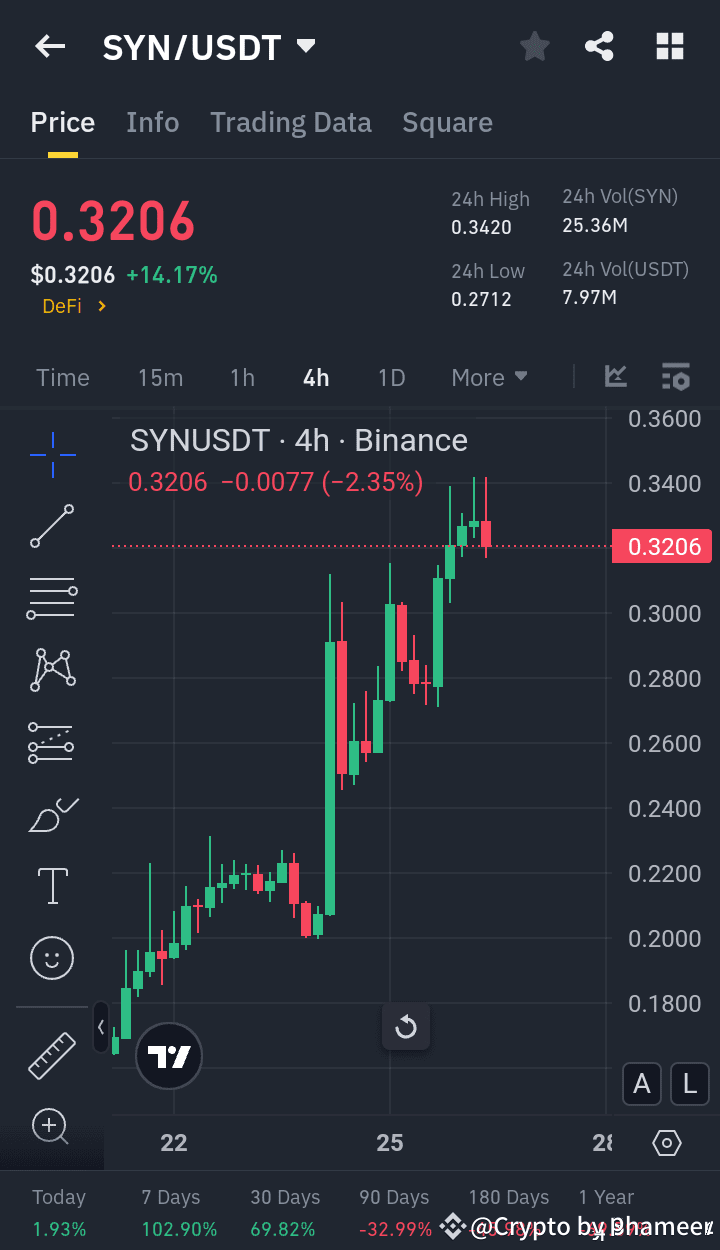Enable log scale with the L button
Viewport: 720px width, 1250px height.
(x=689, y=1084)
